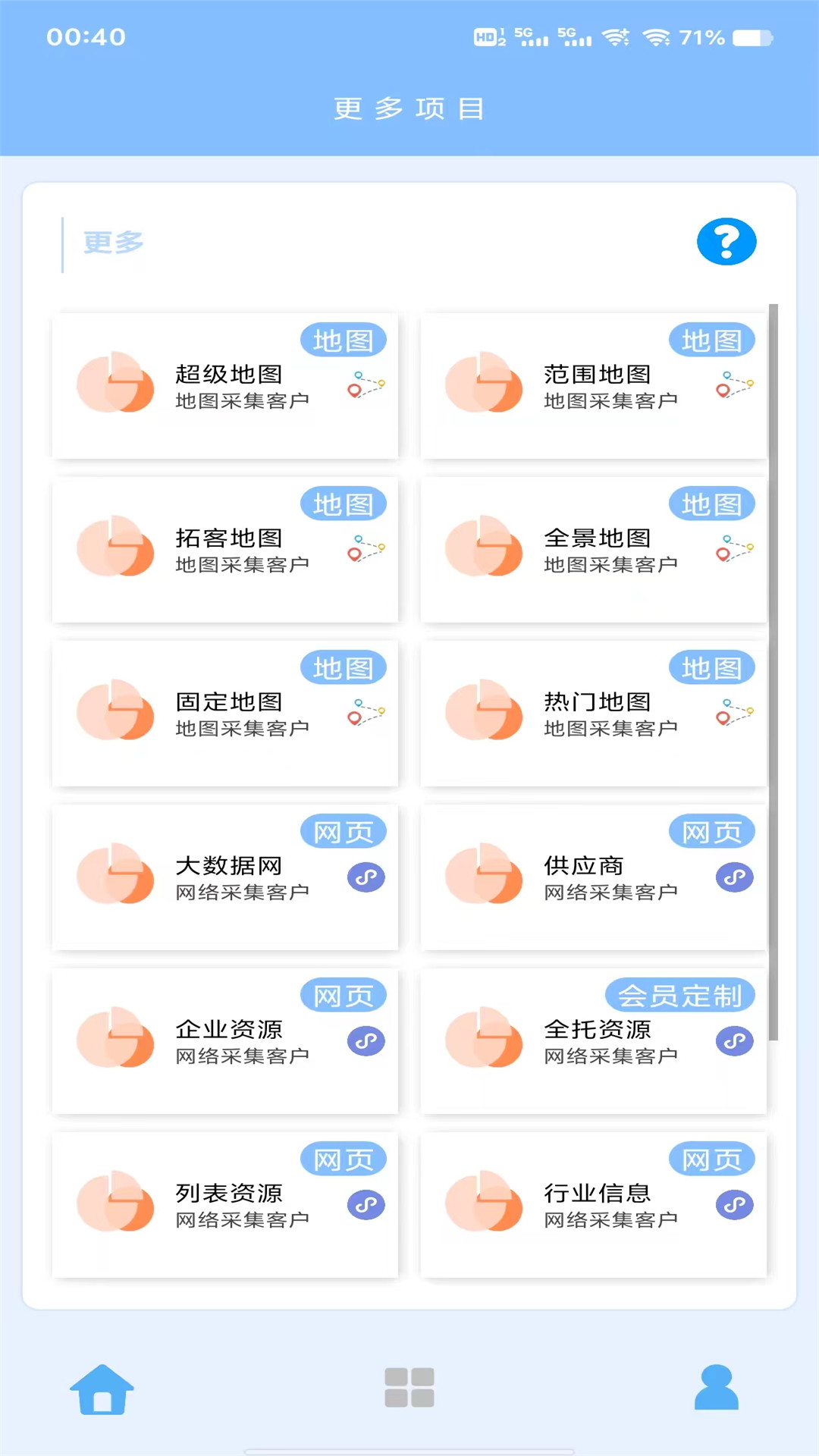Open the 全景地图 feature
This screenshot has width=819, height=1456.
pos(594,550)
